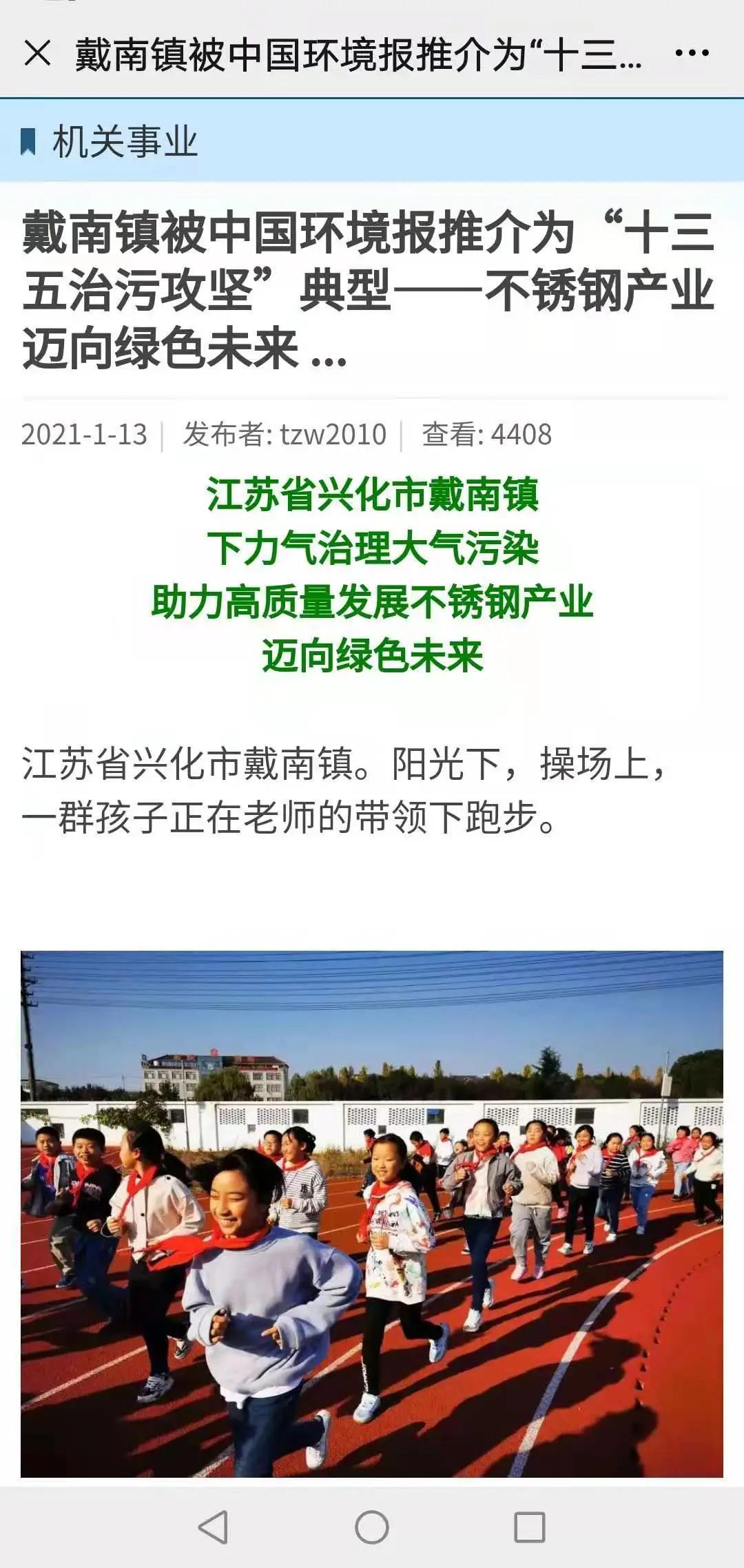
Task: View the running children photo
Action: (372, 1214)
